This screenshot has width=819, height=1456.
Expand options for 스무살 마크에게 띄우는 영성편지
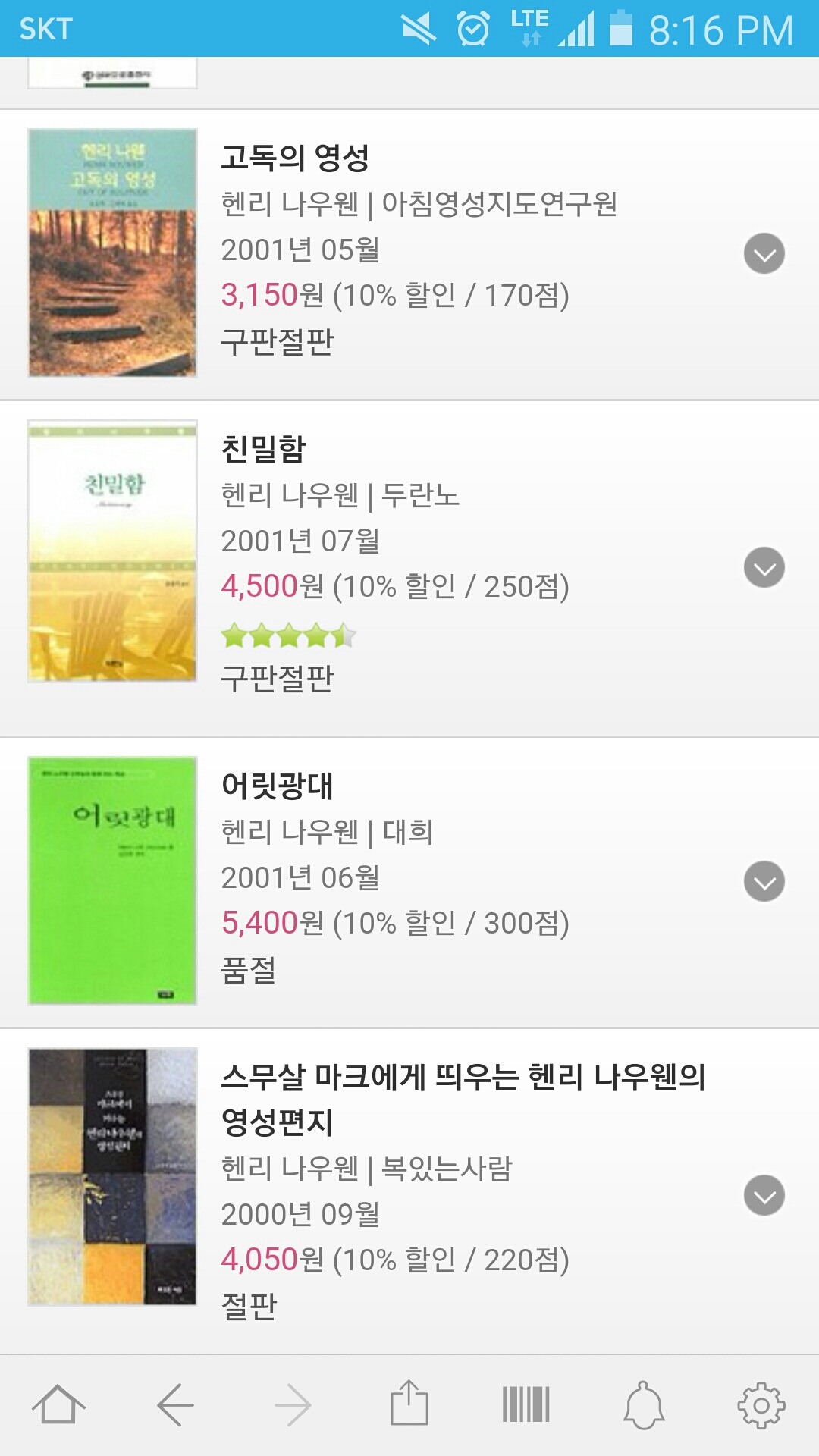[764, 1195]
